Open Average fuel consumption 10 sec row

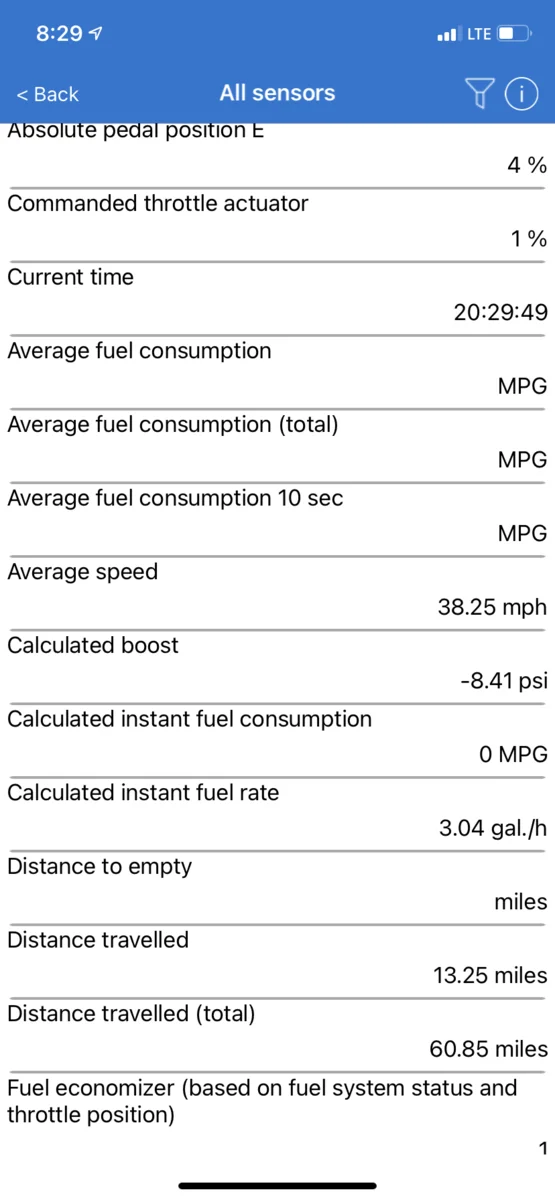[x=277, y=519]
